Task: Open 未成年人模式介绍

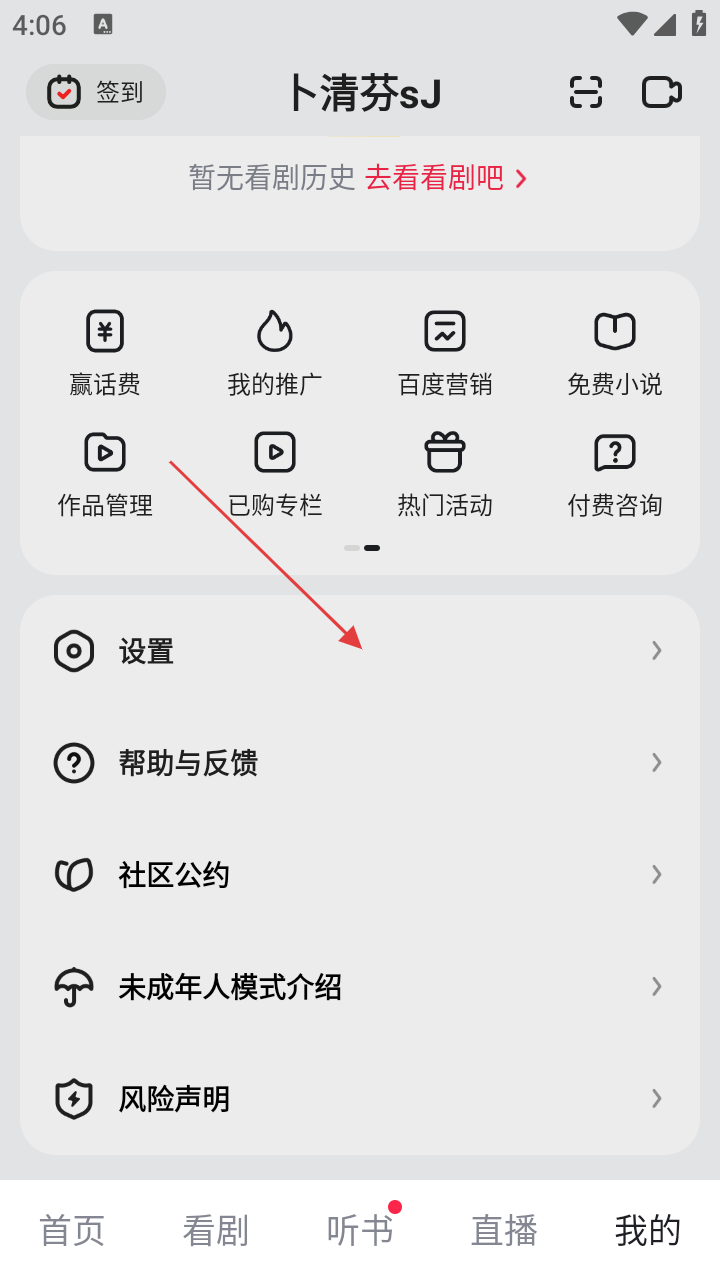Action: pyautogui.click(x=359, y=987)
